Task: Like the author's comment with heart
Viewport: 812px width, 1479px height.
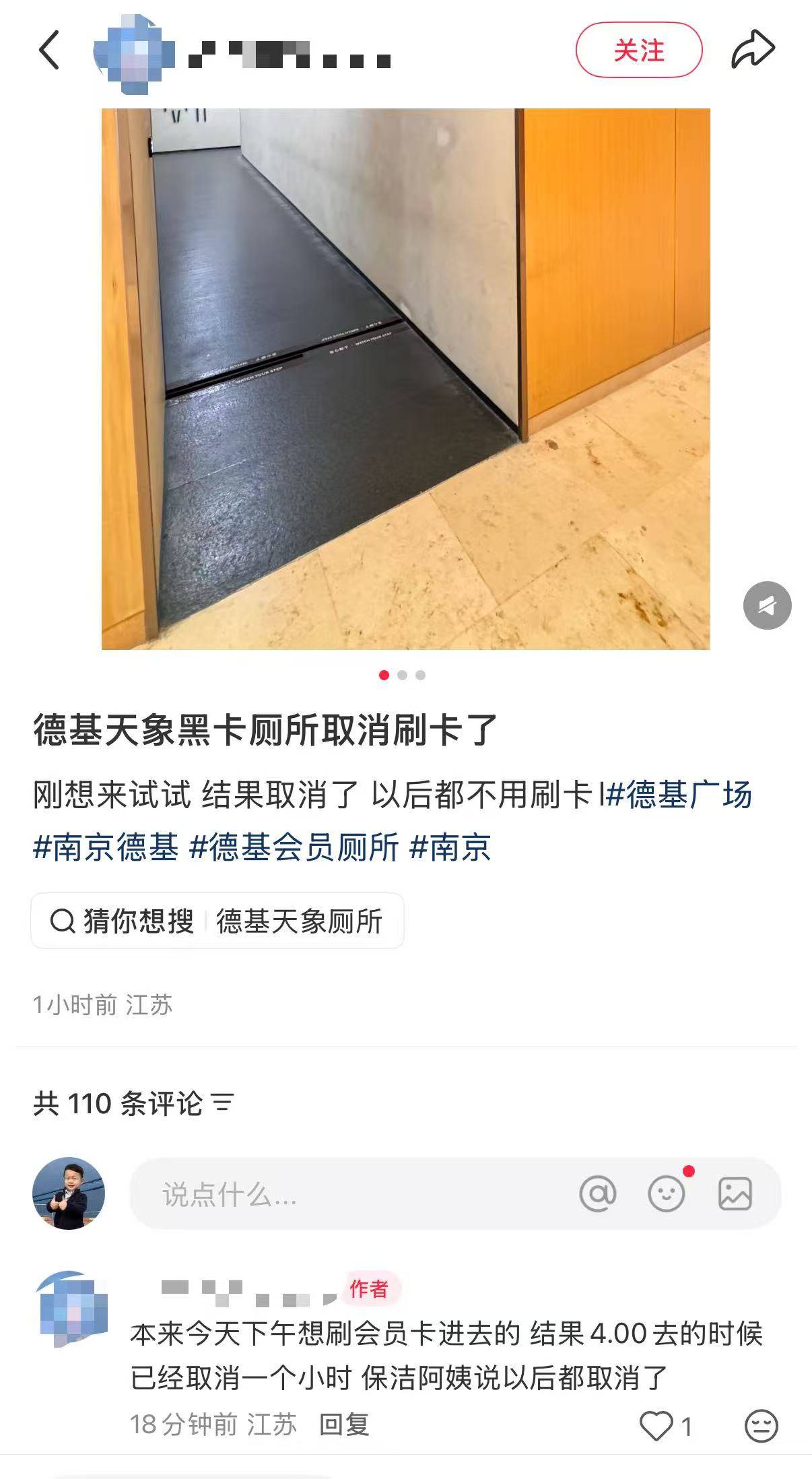Action: (x=656, y=1426)
